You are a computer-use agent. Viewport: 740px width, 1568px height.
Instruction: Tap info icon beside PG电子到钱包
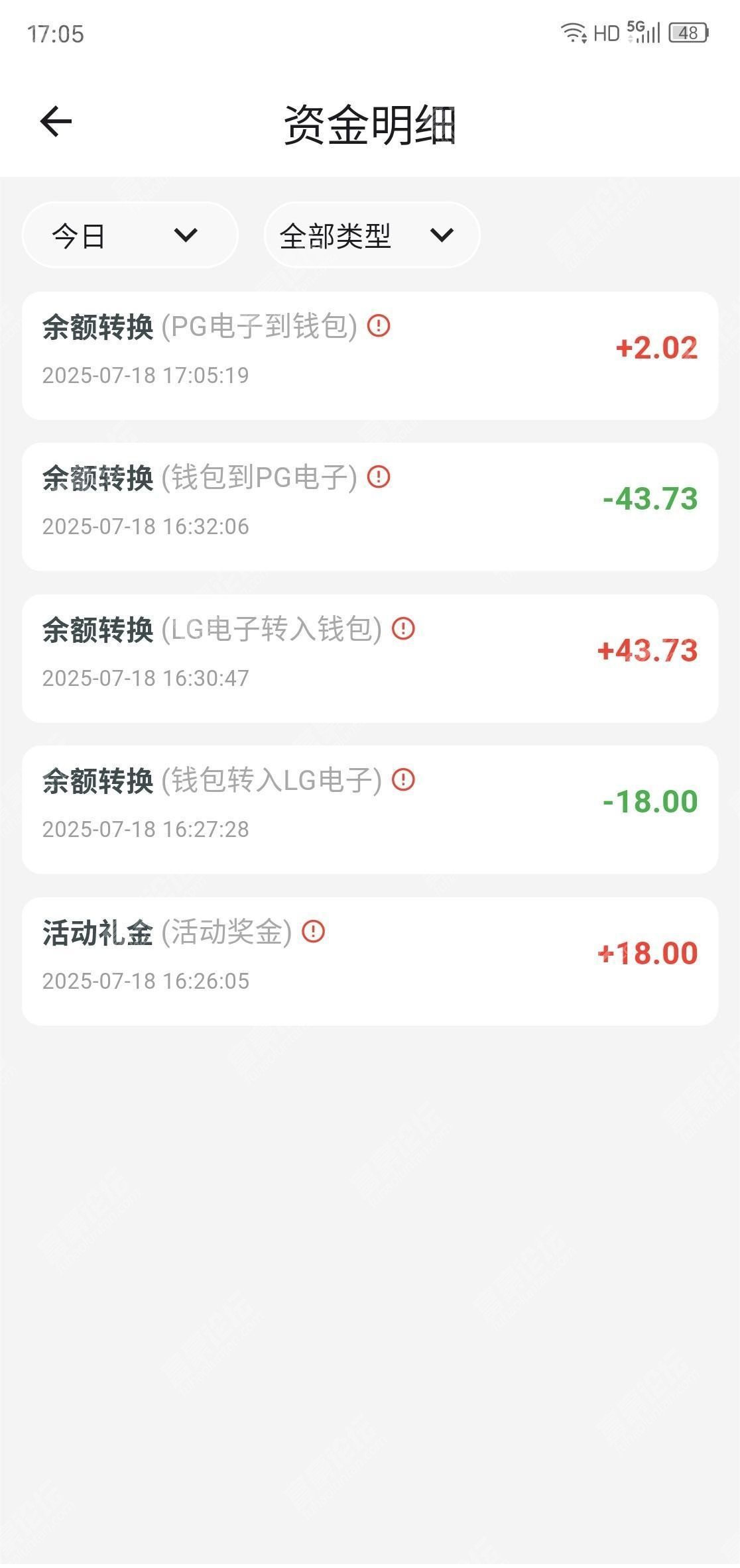tap(379, 326)
